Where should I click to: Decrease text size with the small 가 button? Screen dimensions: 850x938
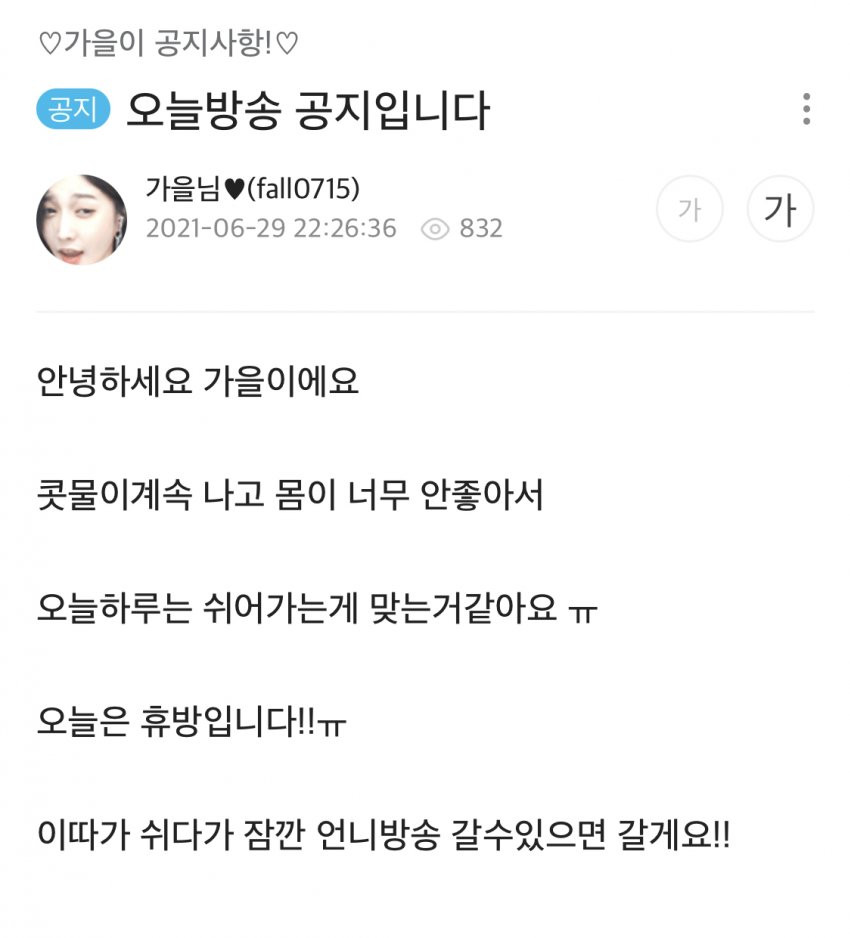(x=689, y=210)
